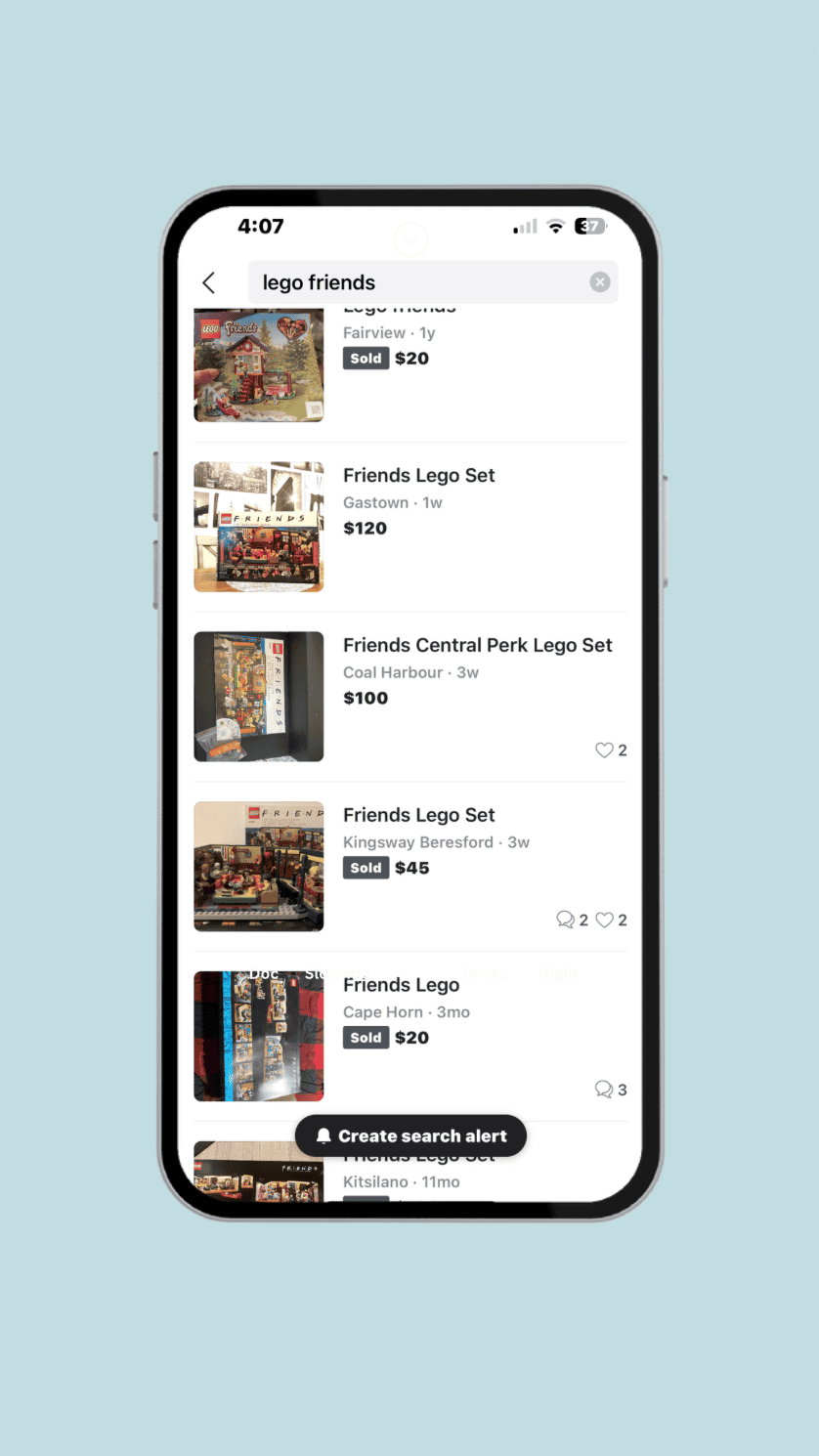The height and width of the screenshot is (1456, 819).
Task: Tap the Sold badge on the Fairview listing
Action: coord(366,358)
